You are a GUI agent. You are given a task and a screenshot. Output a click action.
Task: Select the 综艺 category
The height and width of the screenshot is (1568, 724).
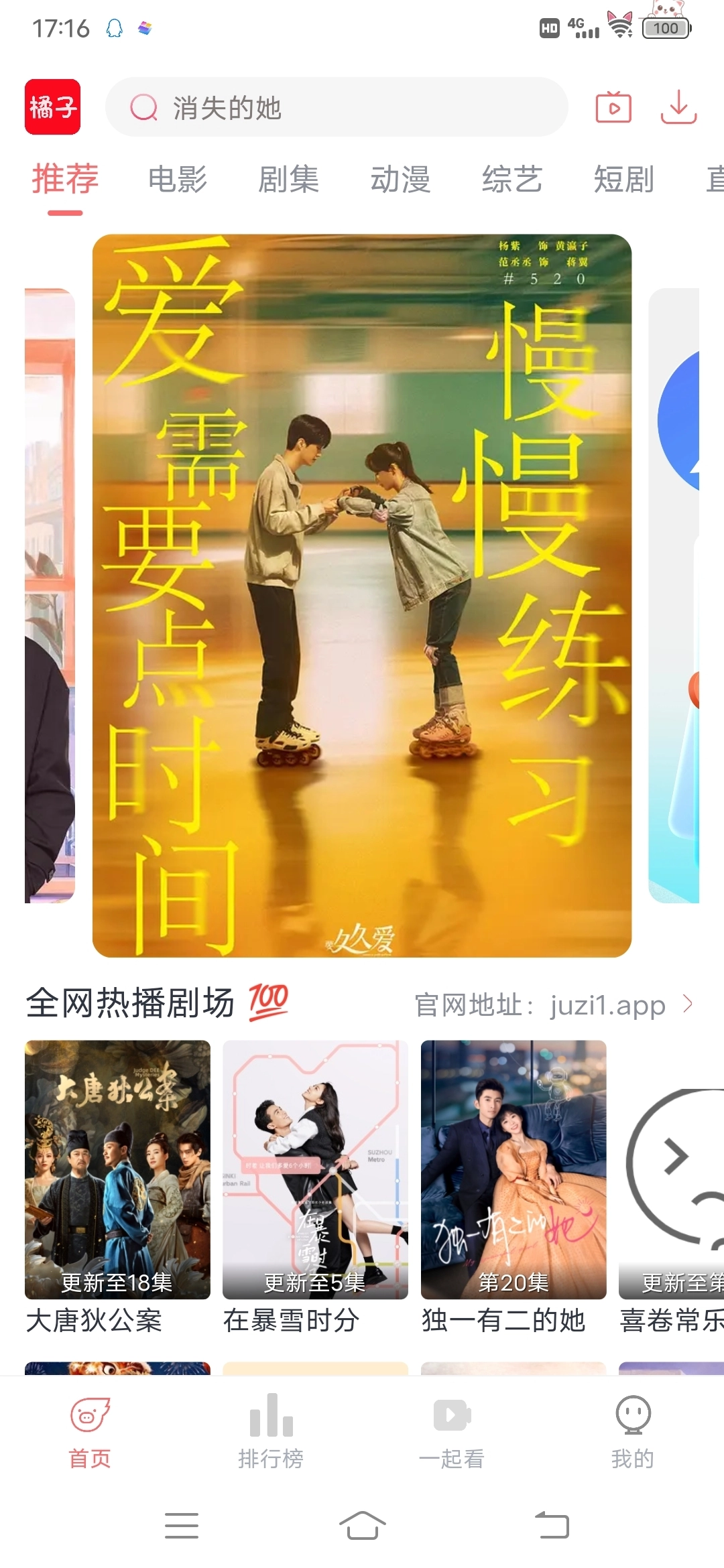point(512,180)
